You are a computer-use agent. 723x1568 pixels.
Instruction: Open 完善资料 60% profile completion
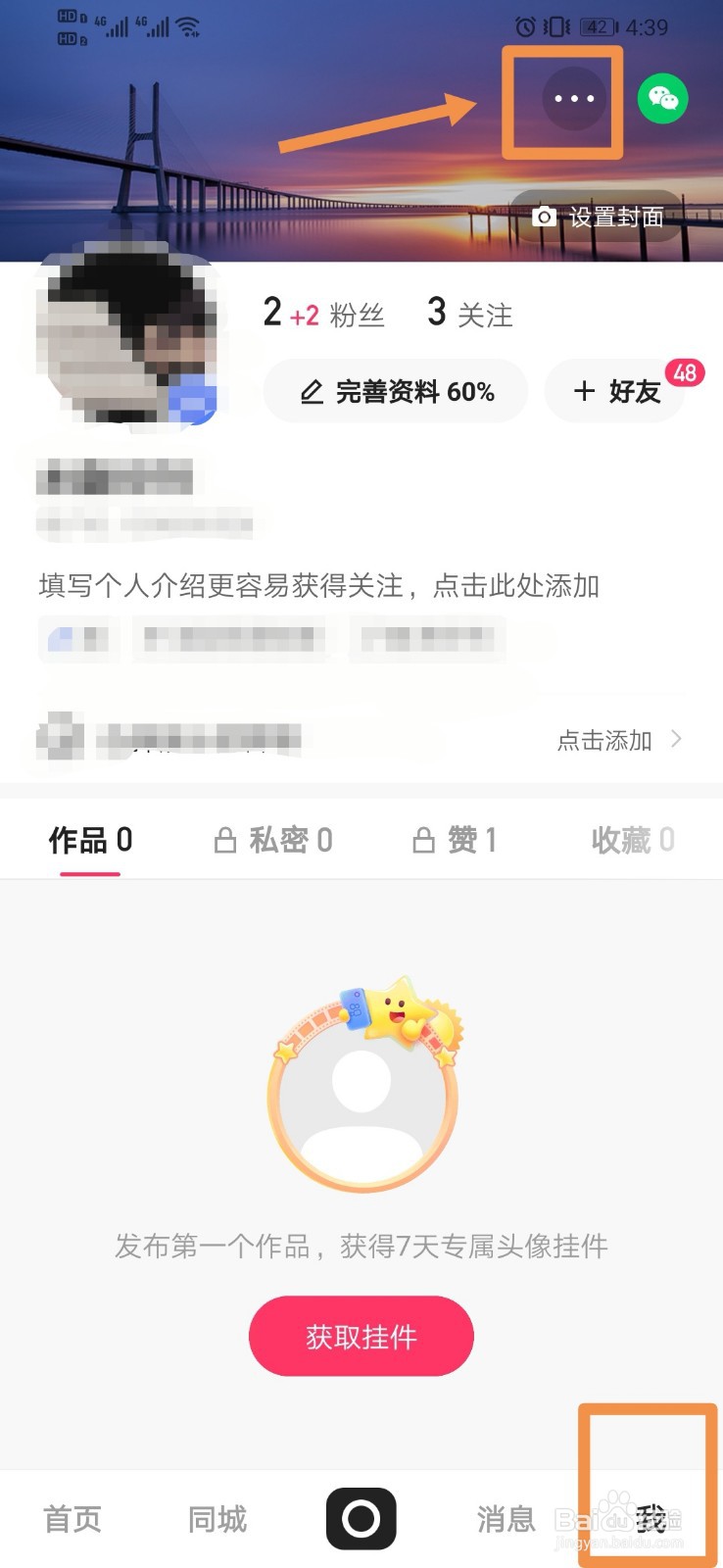(395, 391)
